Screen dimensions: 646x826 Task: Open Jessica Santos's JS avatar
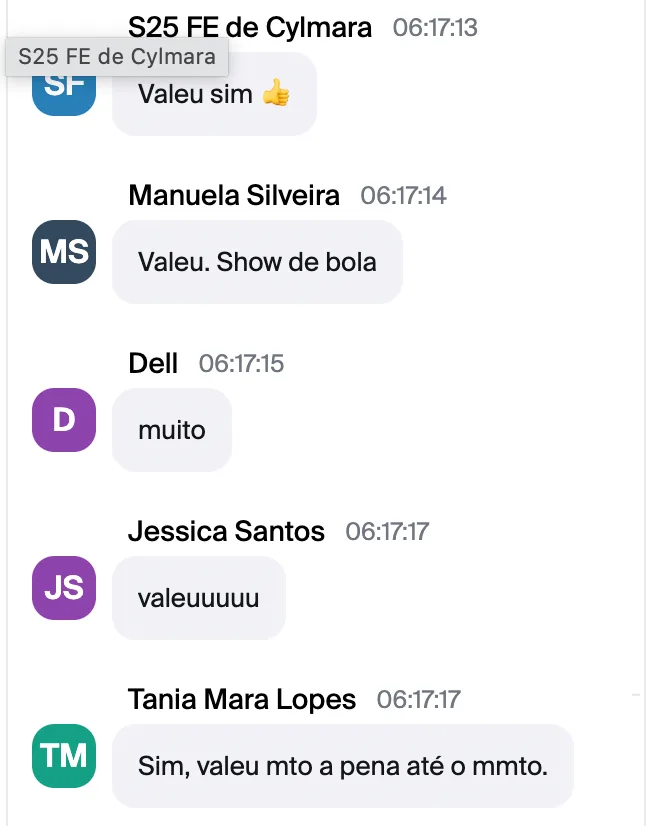click(64, 588)
